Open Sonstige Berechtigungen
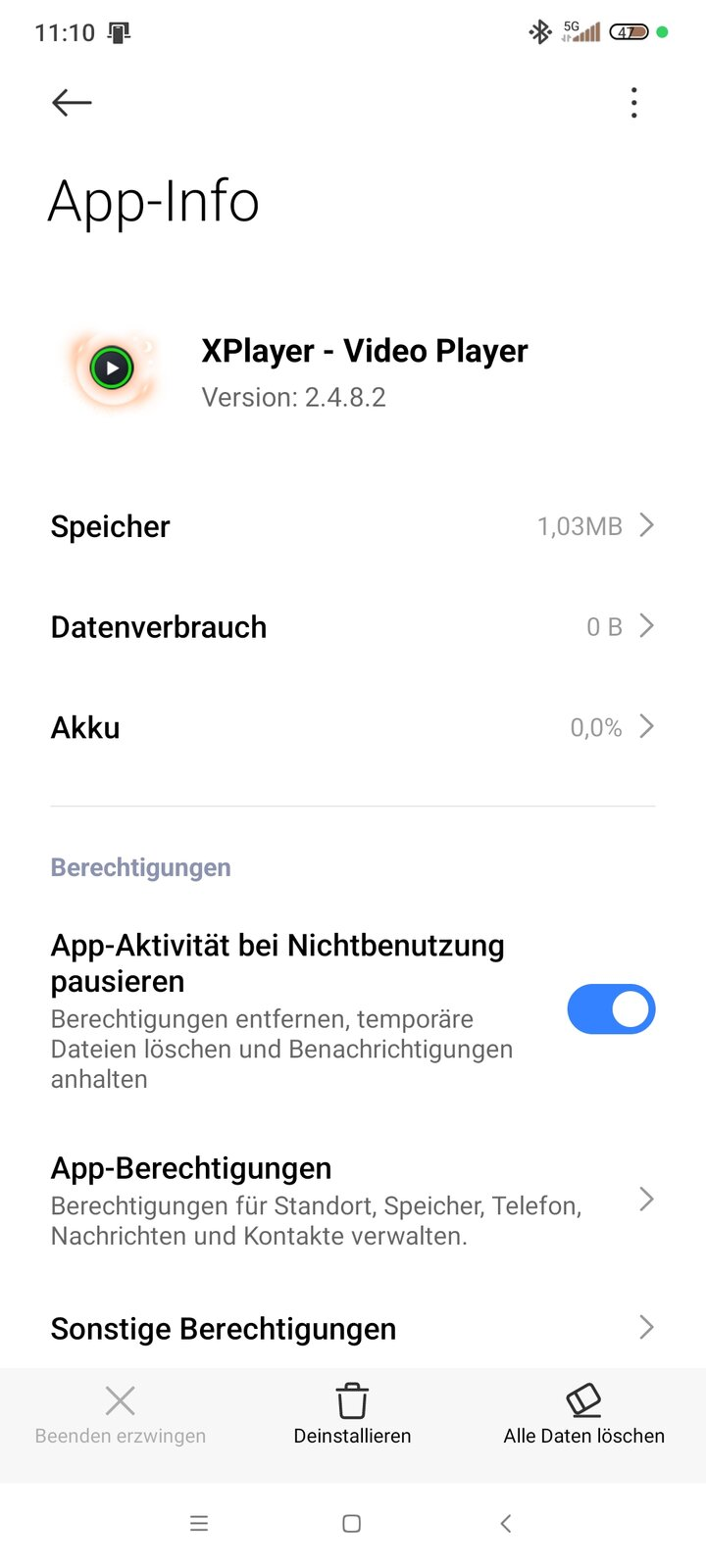The width and height of the screenshot is (706, 1568). (352, 1329)
